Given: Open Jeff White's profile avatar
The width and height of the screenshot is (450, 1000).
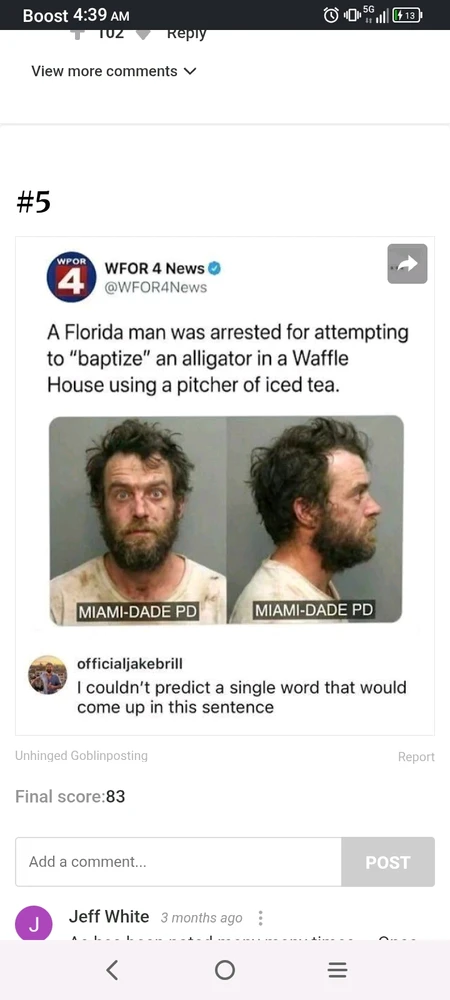Looking at the screenshot, I should 33,922.
